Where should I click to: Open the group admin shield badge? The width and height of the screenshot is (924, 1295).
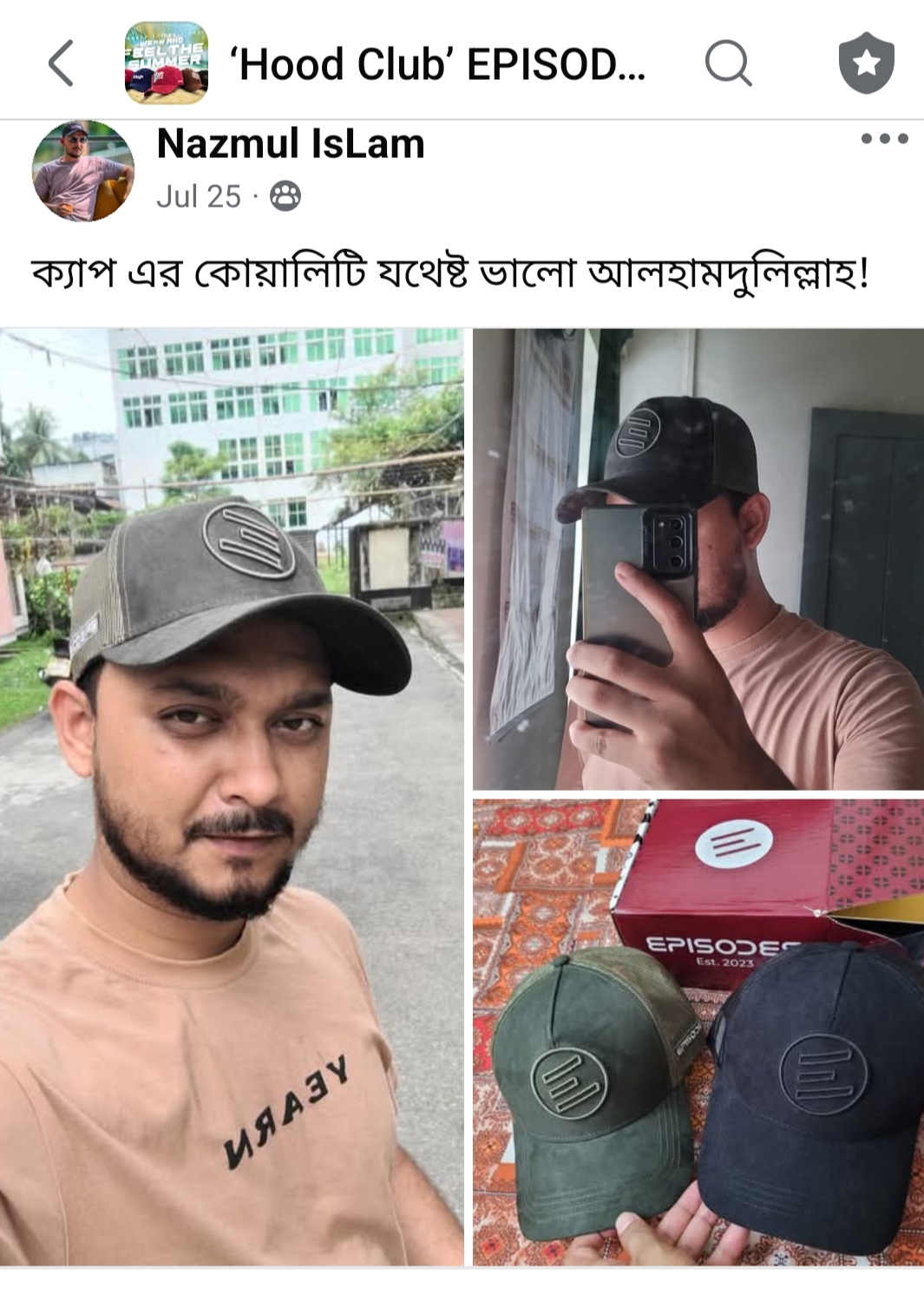(x=865, y=63)
